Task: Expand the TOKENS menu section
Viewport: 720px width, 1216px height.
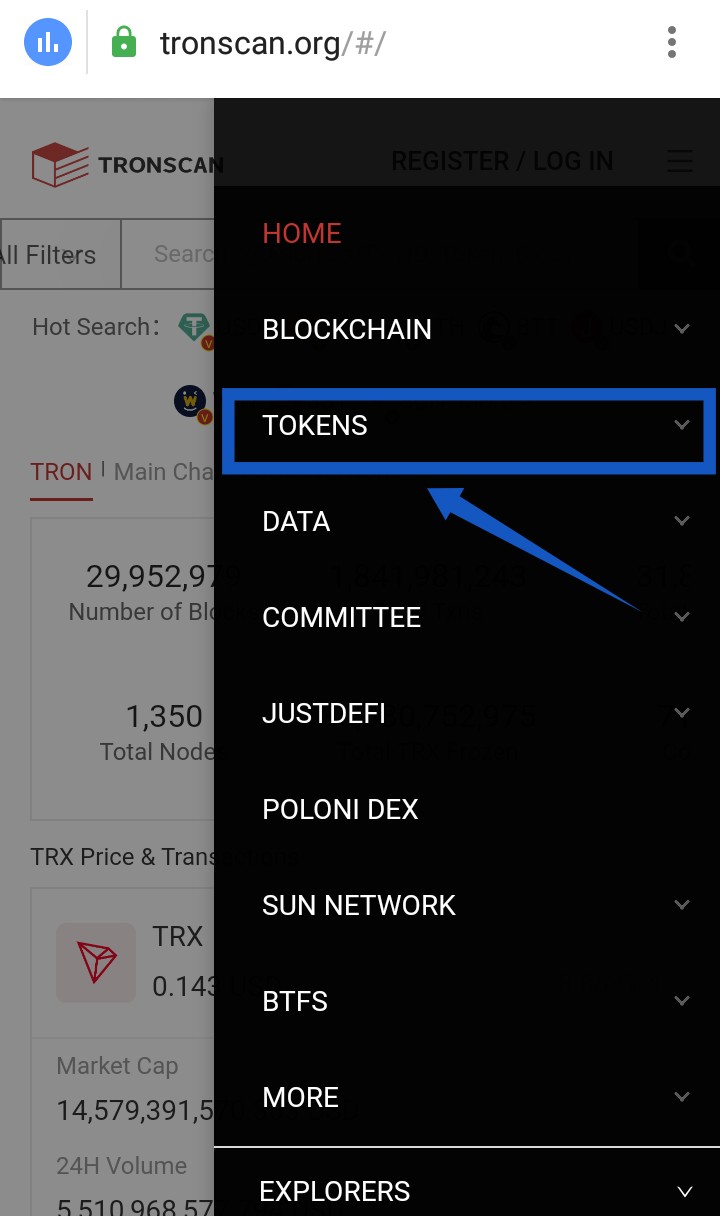Action: point(467,425)
